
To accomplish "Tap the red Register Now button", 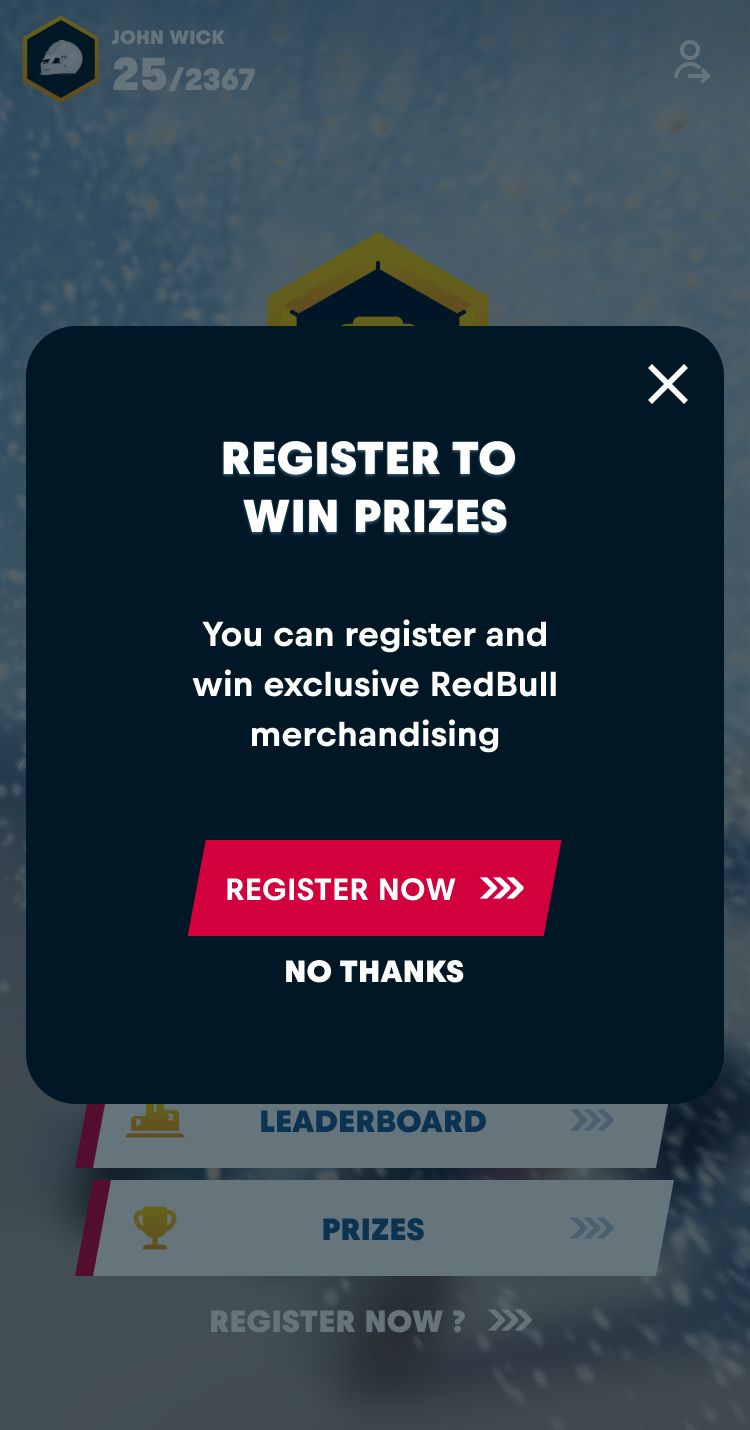I will point(375,888).
